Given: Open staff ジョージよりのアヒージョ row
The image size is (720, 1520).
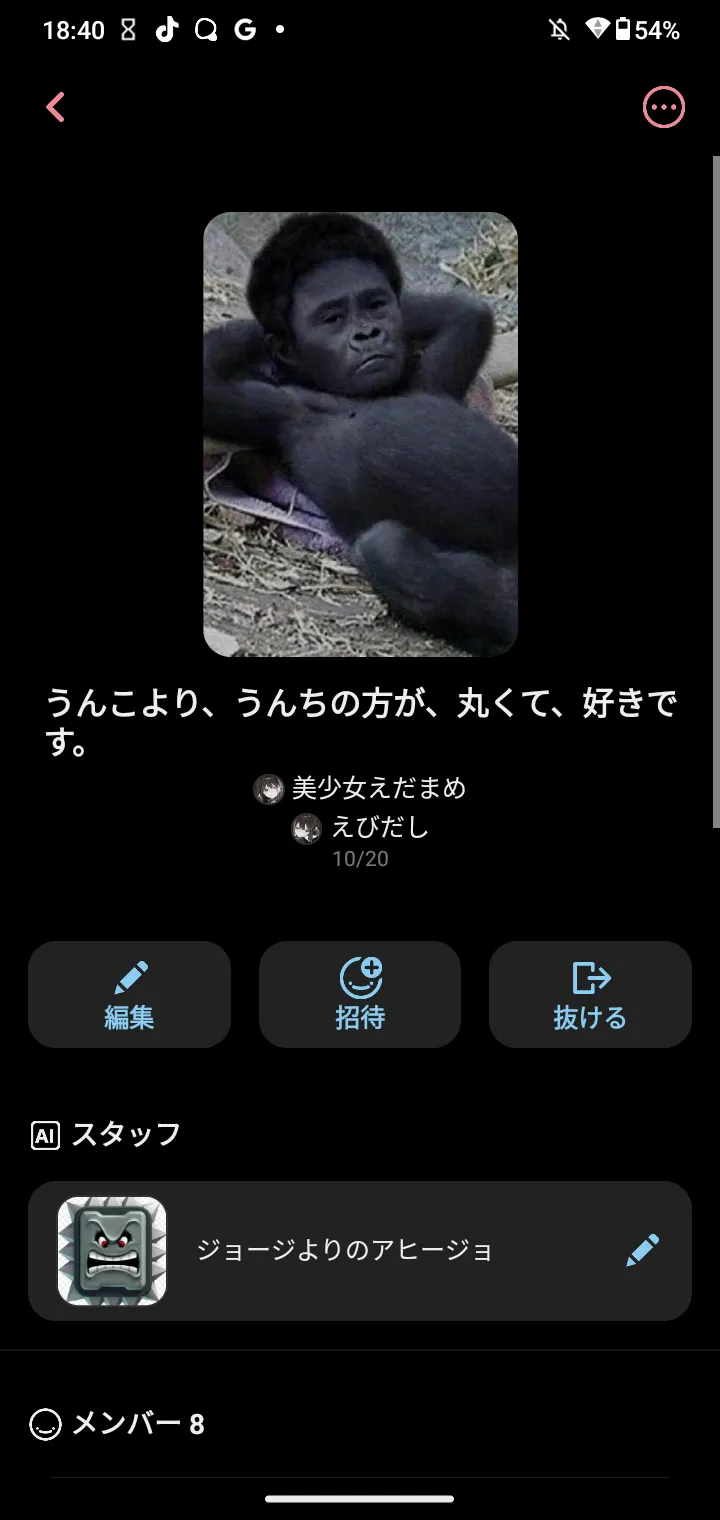Looking at the screenshot, I should point(360,1251).
